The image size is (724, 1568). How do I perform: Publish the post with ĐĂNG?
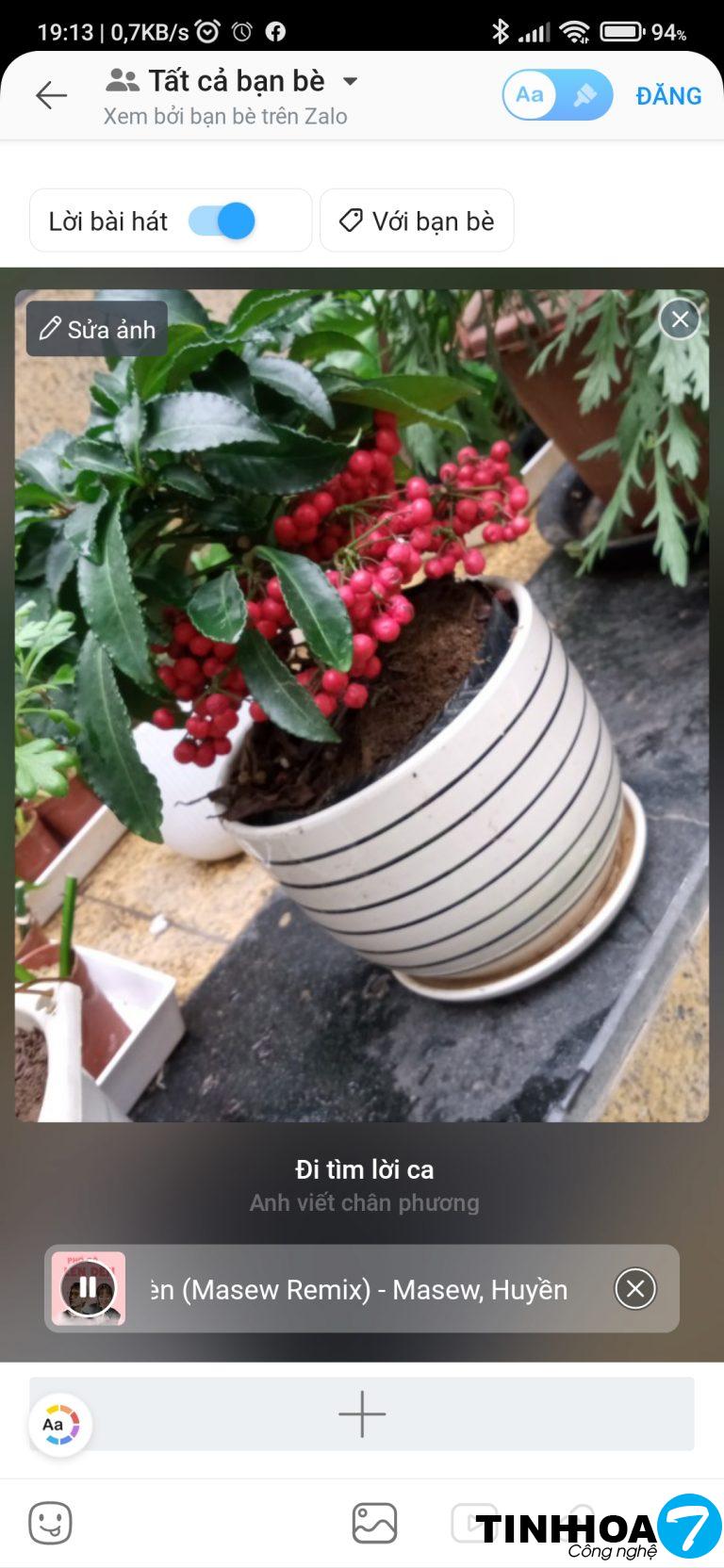point(668,95)
